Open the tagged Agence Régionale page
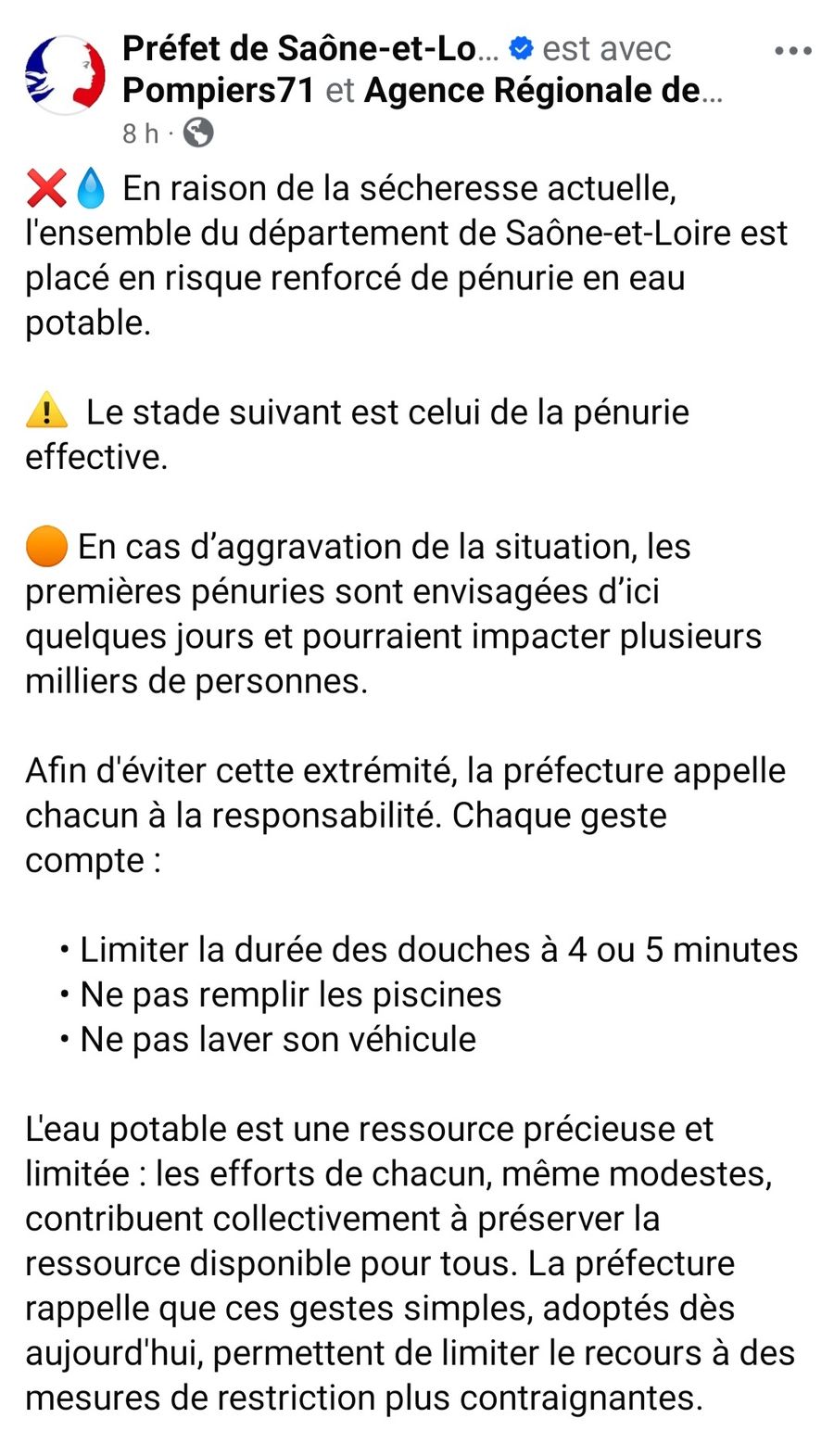The image size is (834, 1456). pos(543,91)
